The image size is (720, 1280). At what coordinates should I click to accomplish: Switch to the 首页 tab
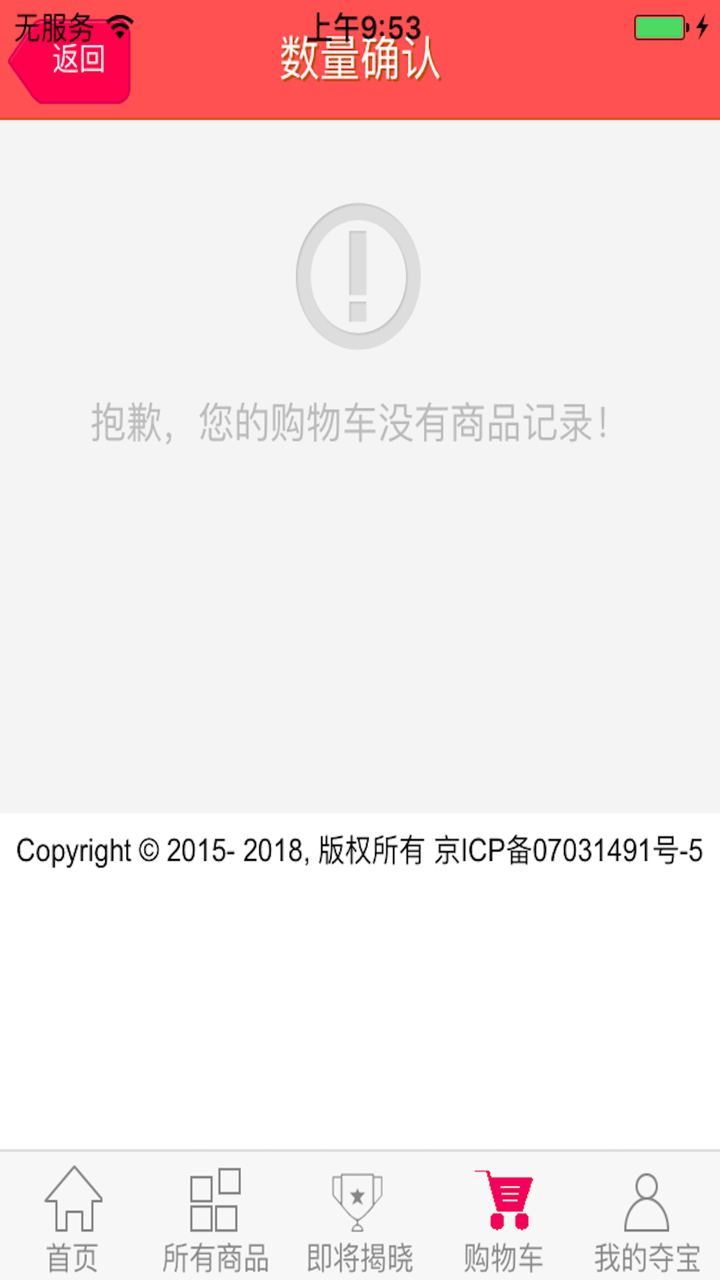tap(72, 1215)
